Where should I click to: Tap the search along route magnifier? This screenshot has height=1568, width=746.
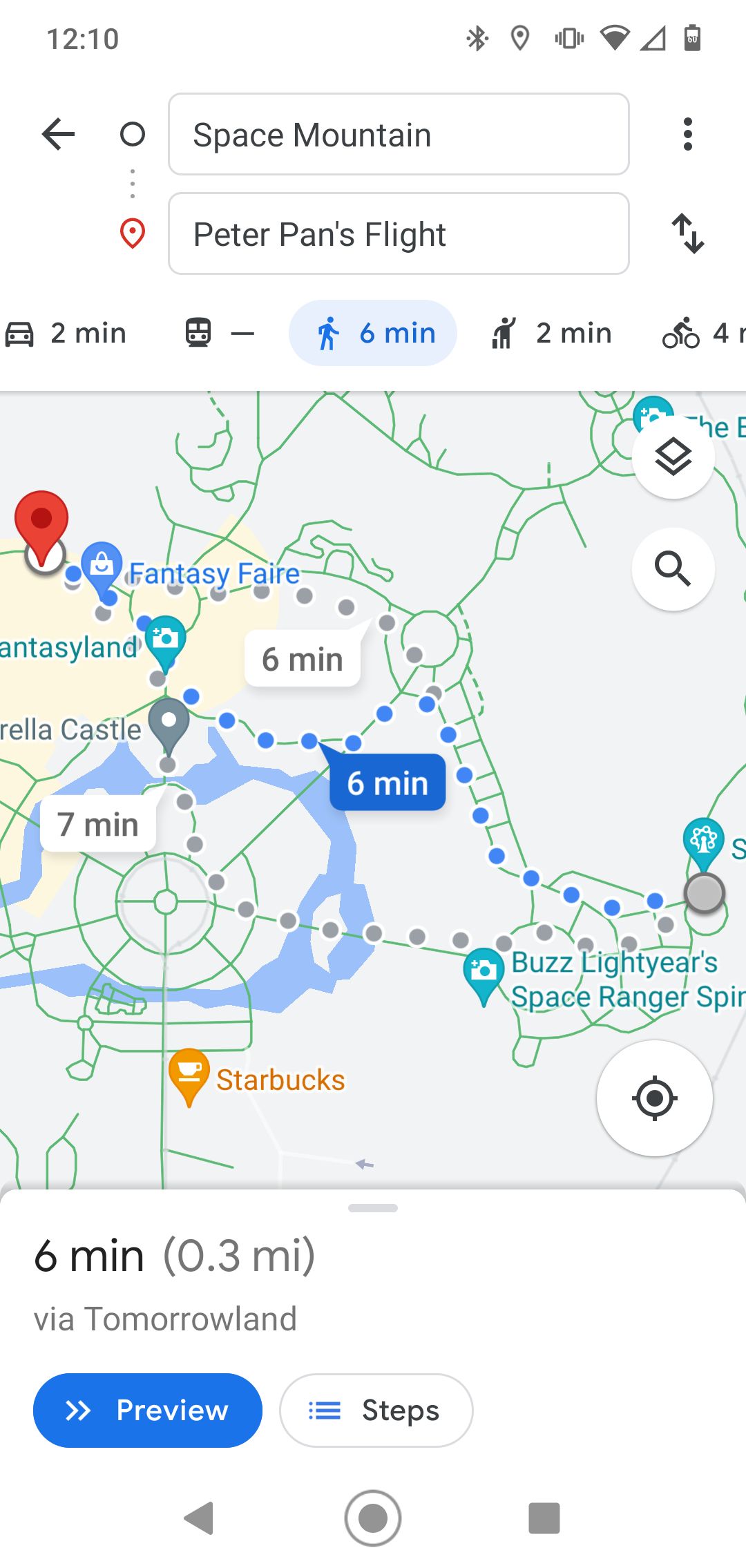point(673,569)
